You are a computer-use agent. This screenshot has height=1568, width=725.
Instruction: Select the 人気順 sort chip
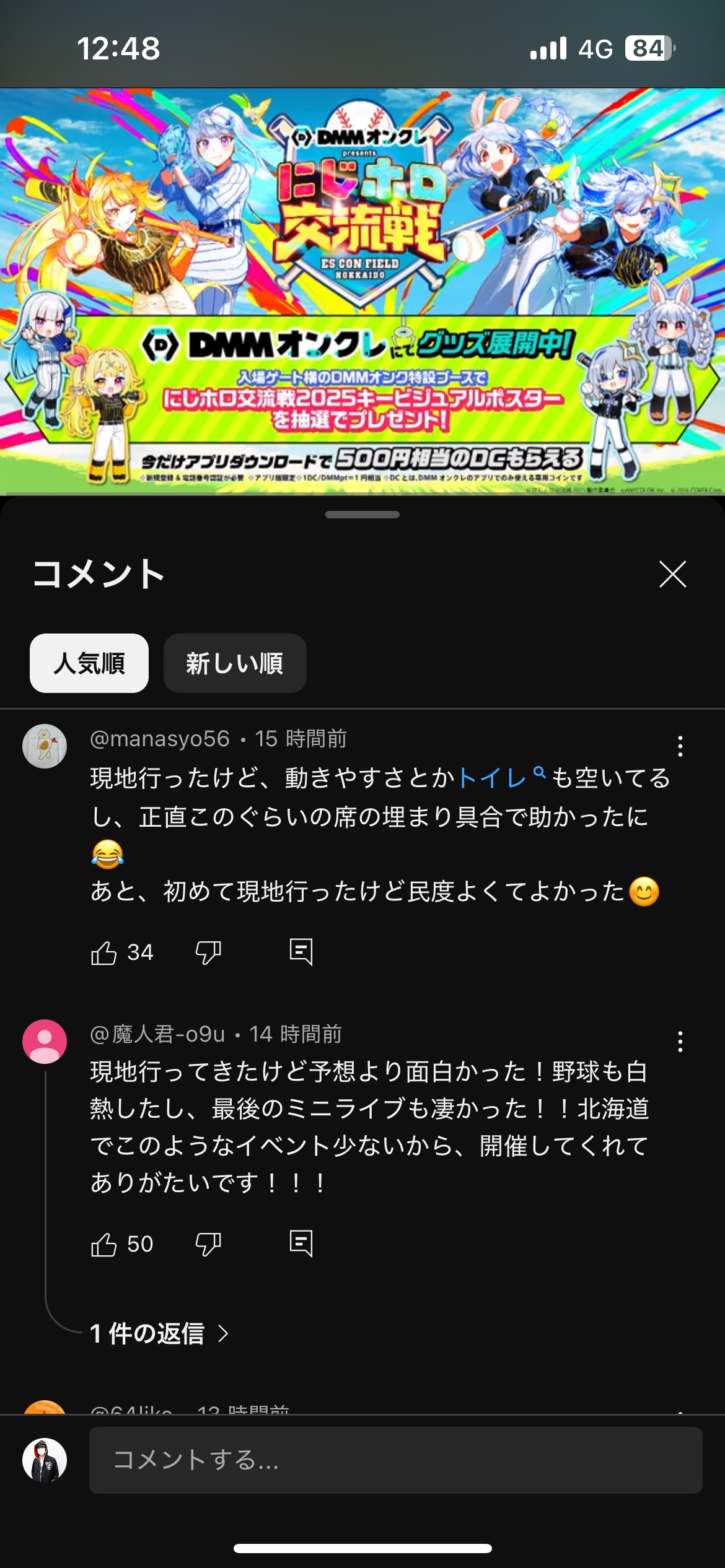click(89, 663)
